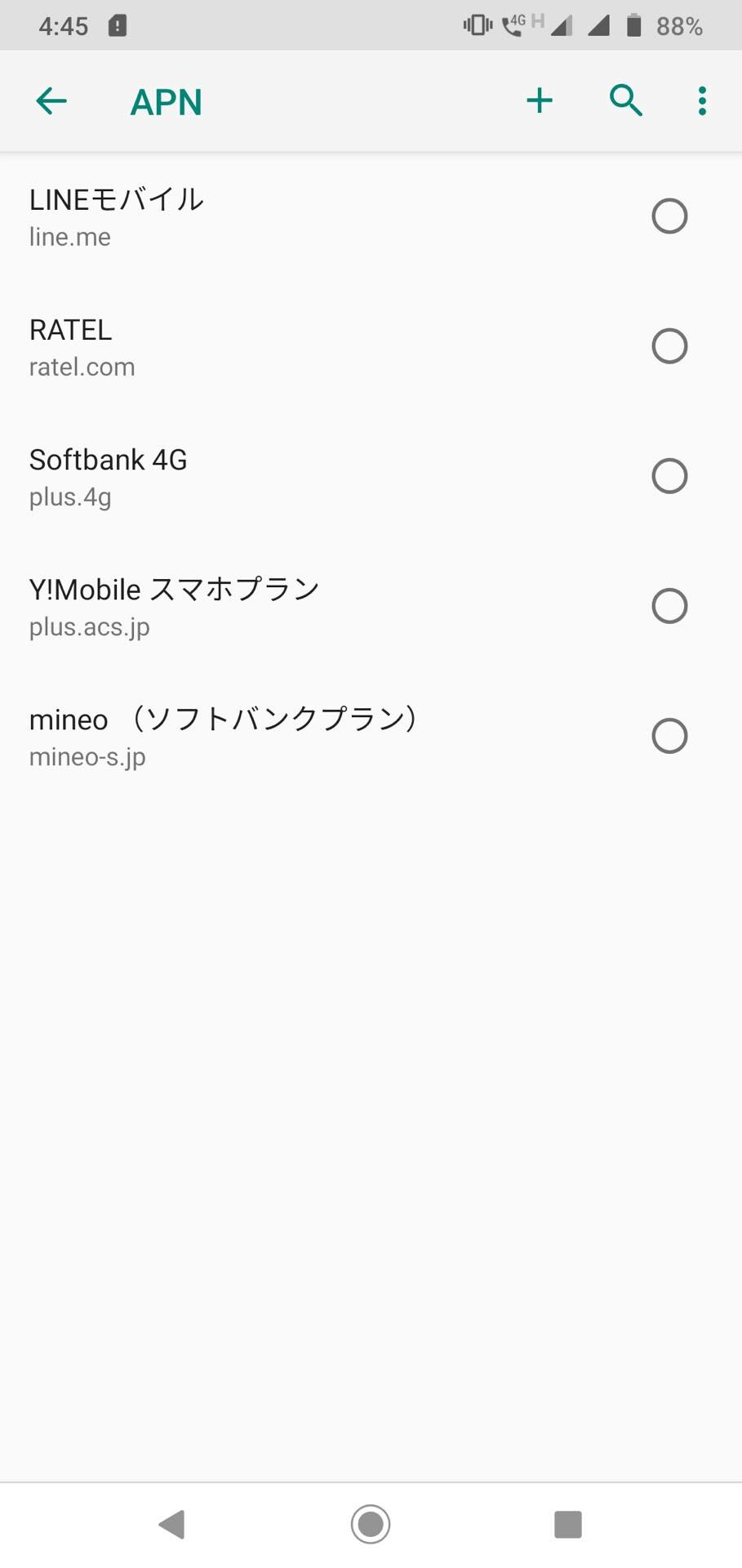Select the mineo-s.jp radio button
Screen dimensions: 742x1568
pos(669,736)
